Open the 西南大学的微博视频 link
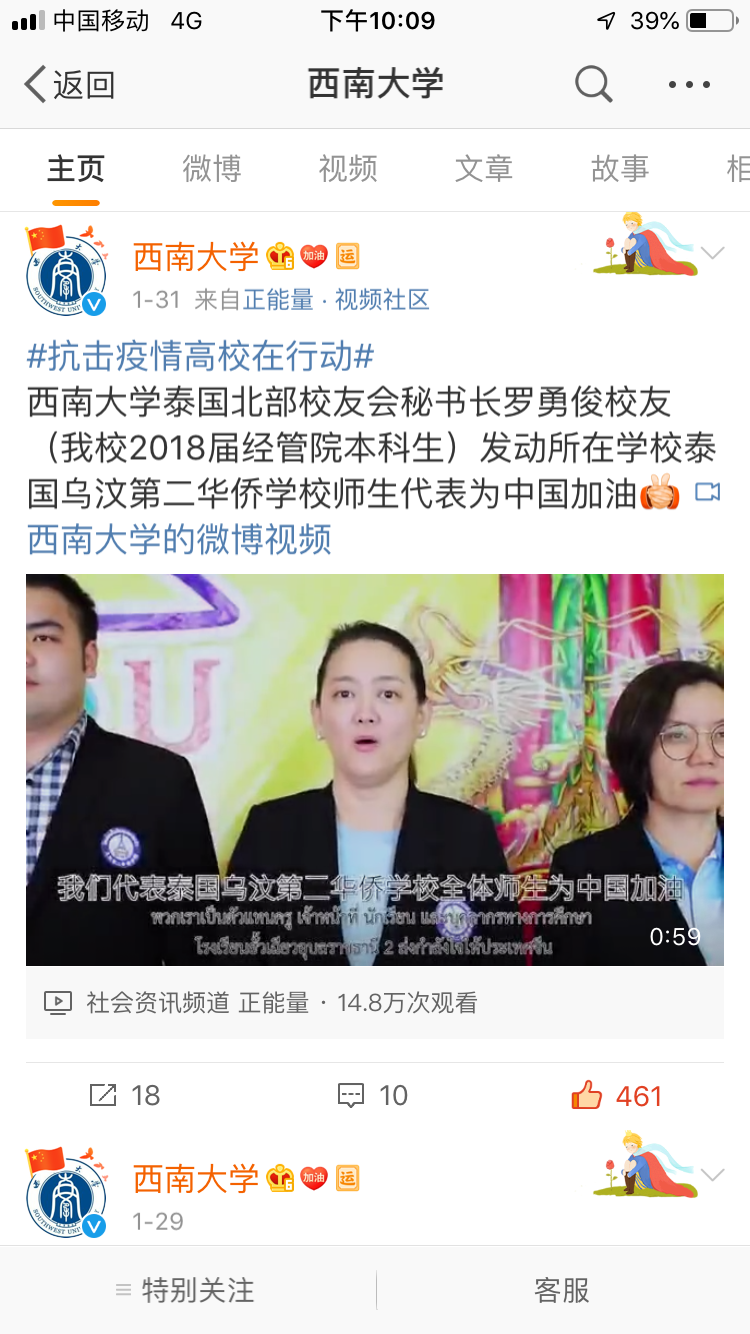Screen dimensions: 750x1334 click(180, 540)
